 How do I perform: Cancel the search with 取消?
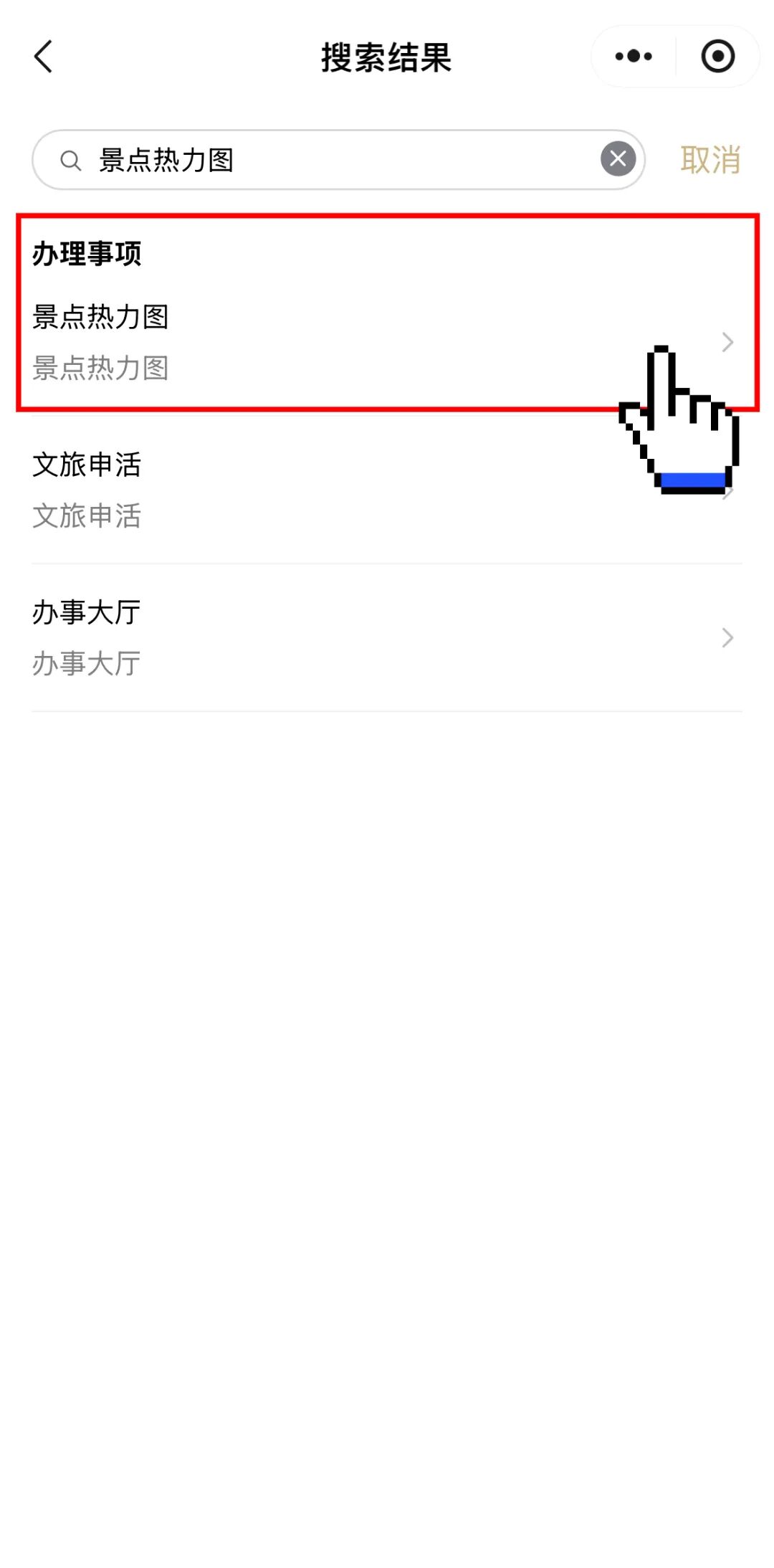[710, 160]
